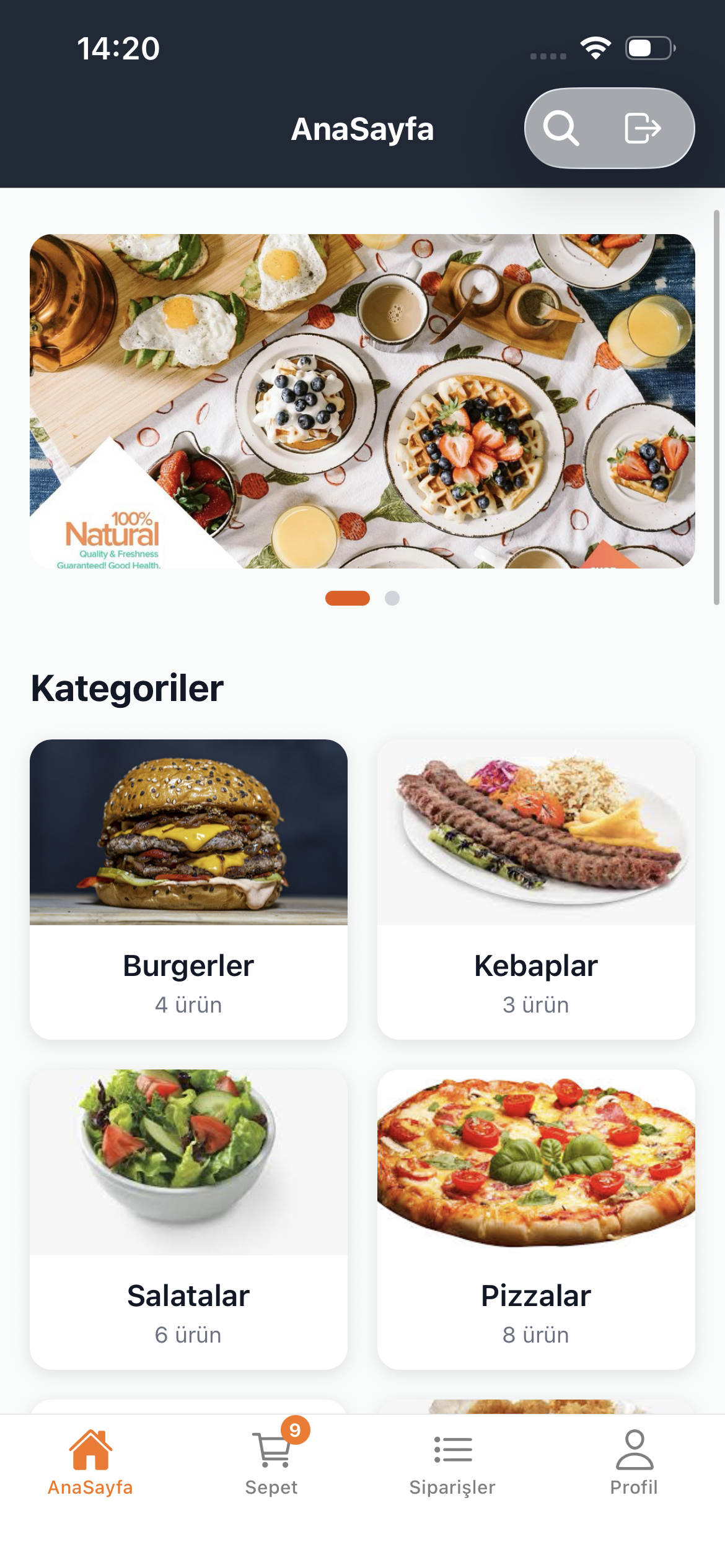This screenshot has width=725, height=1568.
Task: Tap the battery indicator in status bar
Action: click(648, 47)
